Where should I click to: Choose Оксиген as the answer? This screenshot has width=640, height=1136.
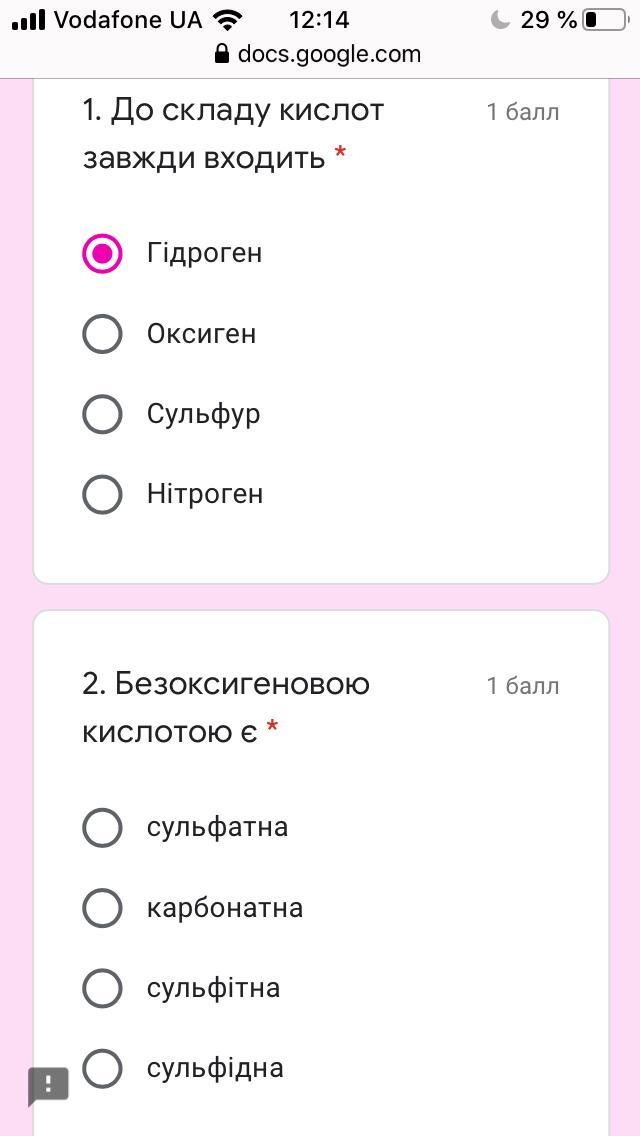pos(102,334)
